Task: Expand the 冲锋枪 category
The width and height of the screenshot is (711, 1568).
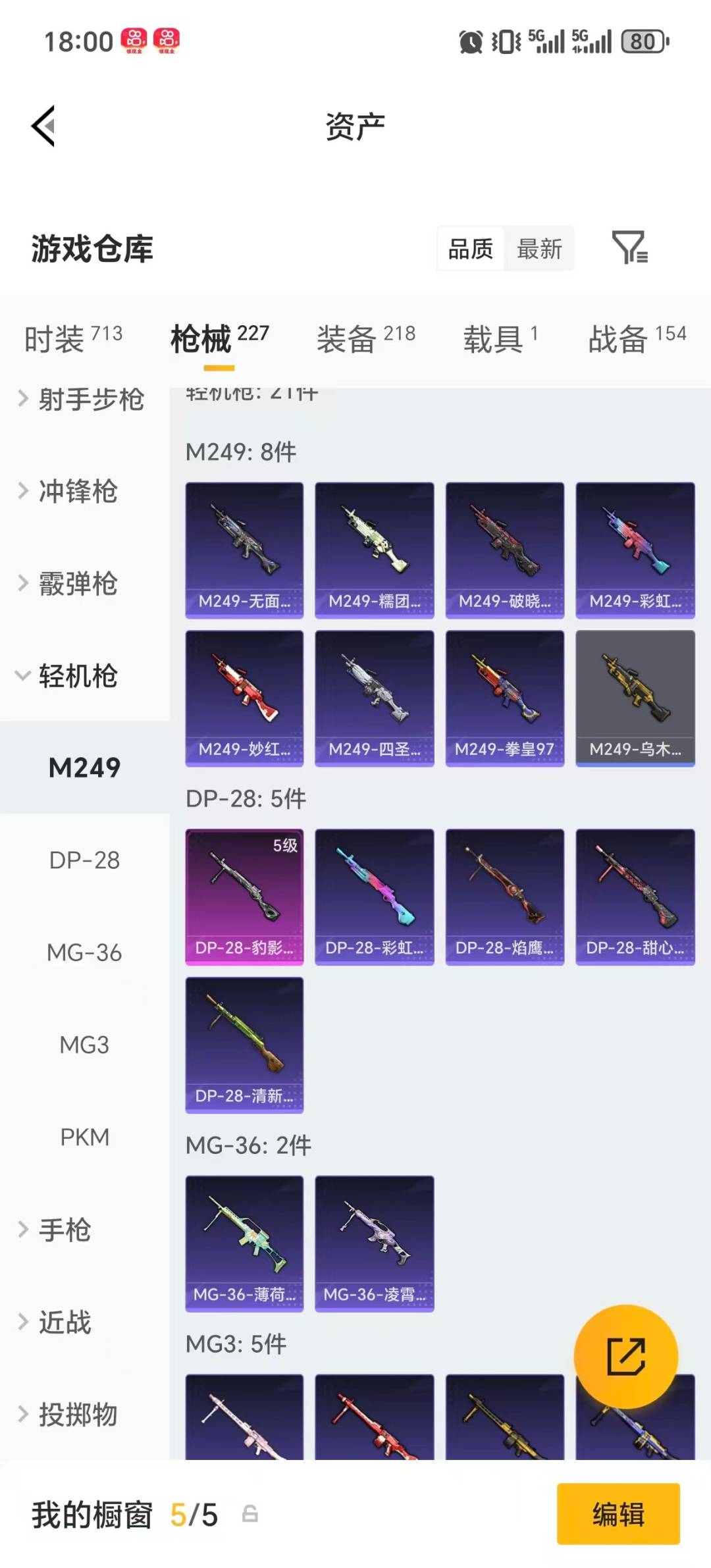Action: [78, 491]
